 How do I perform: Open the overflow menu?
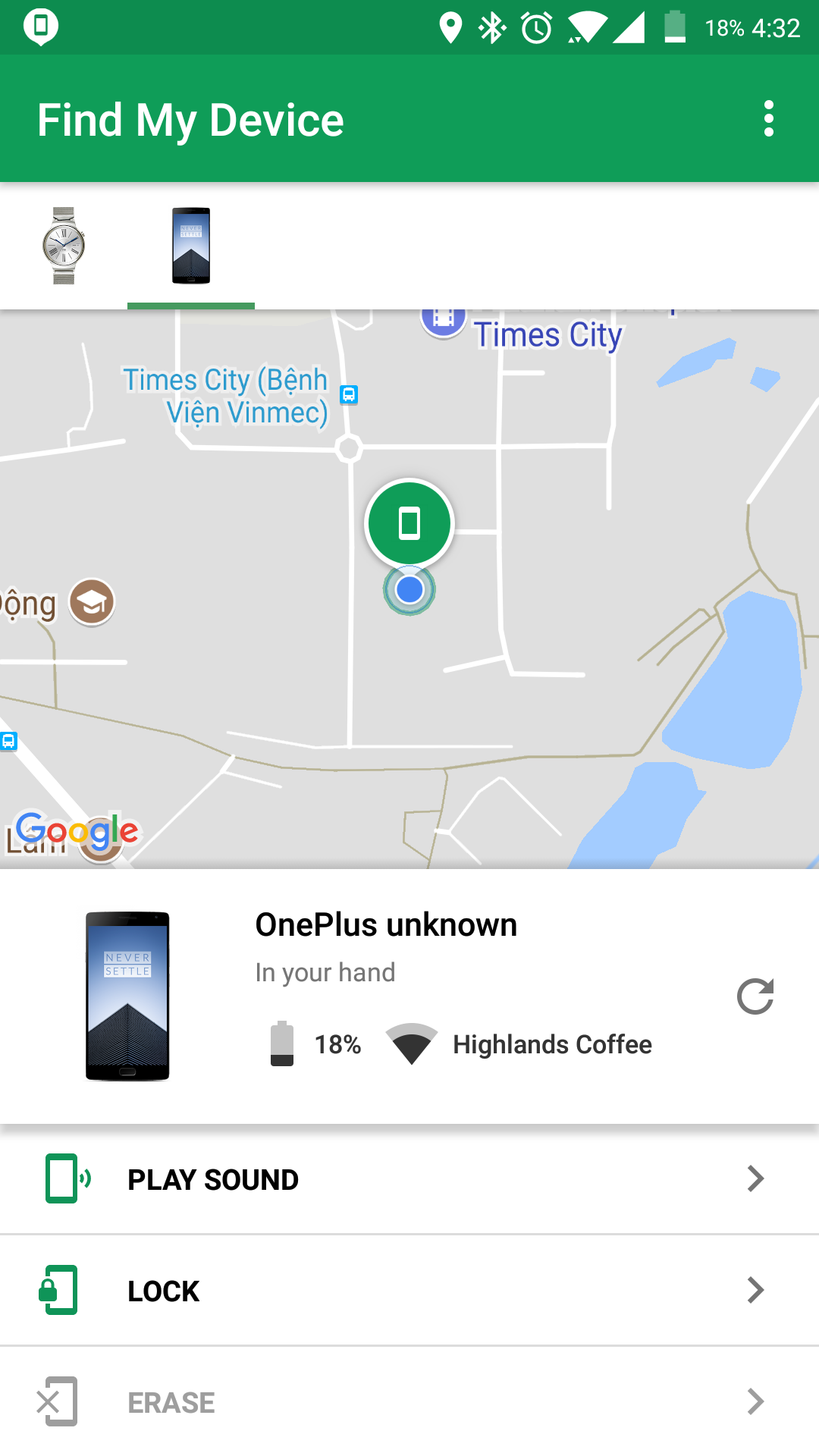pos(768,119)
